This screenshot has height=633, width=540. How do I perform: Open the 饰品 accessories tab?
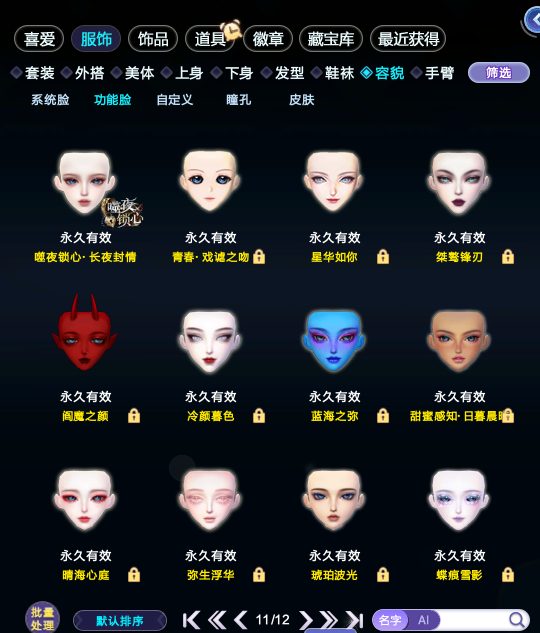(153, 39)
